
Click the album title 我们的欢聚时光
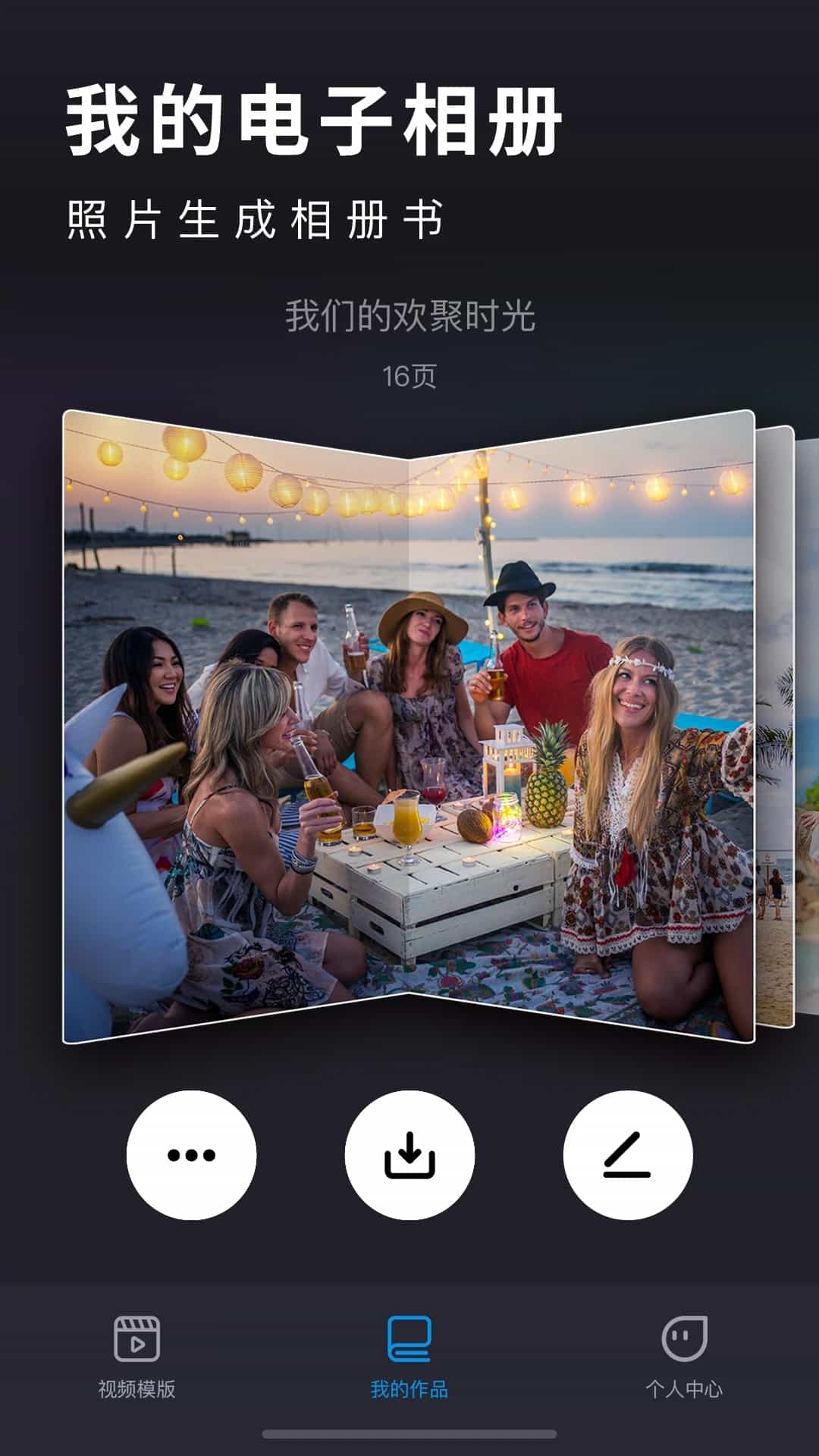(409, 318)
